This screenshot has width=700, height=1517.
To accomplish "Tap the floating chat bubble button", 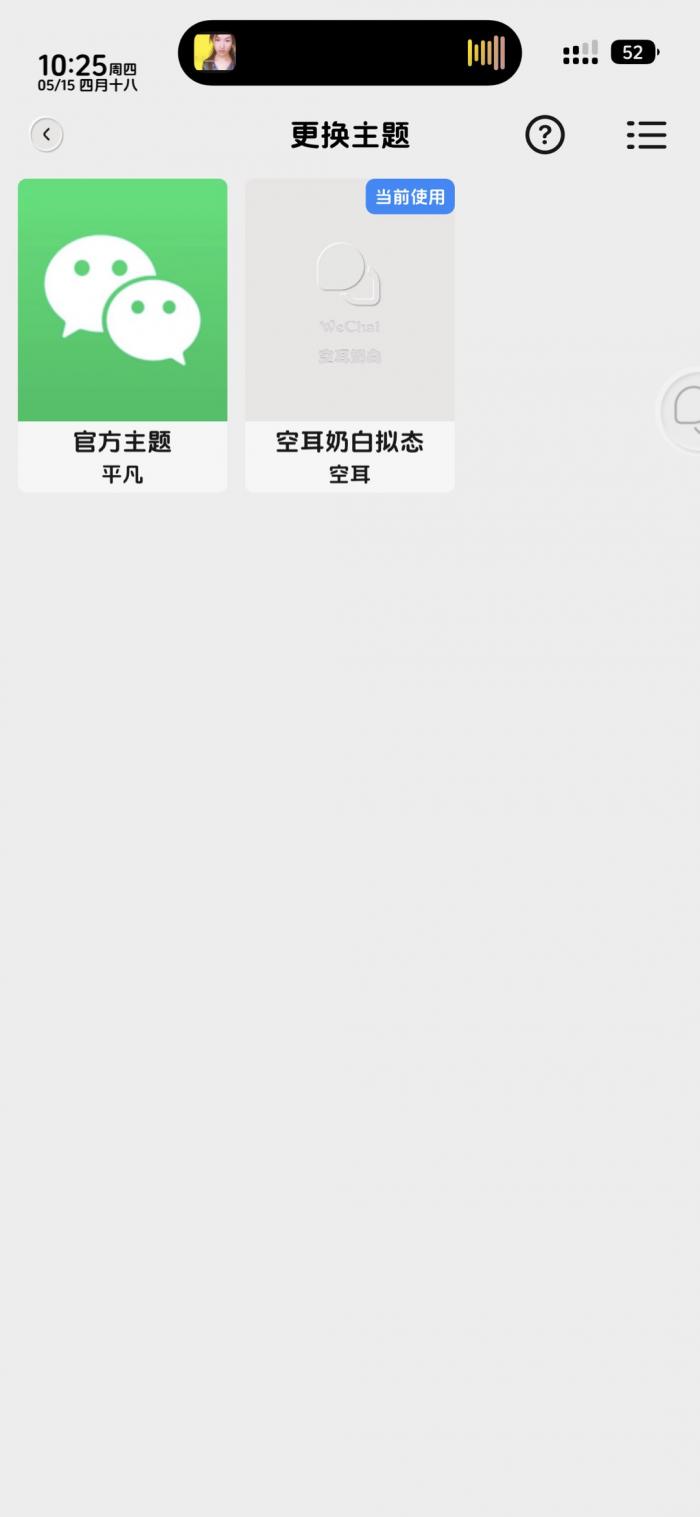I will point(685,410).
